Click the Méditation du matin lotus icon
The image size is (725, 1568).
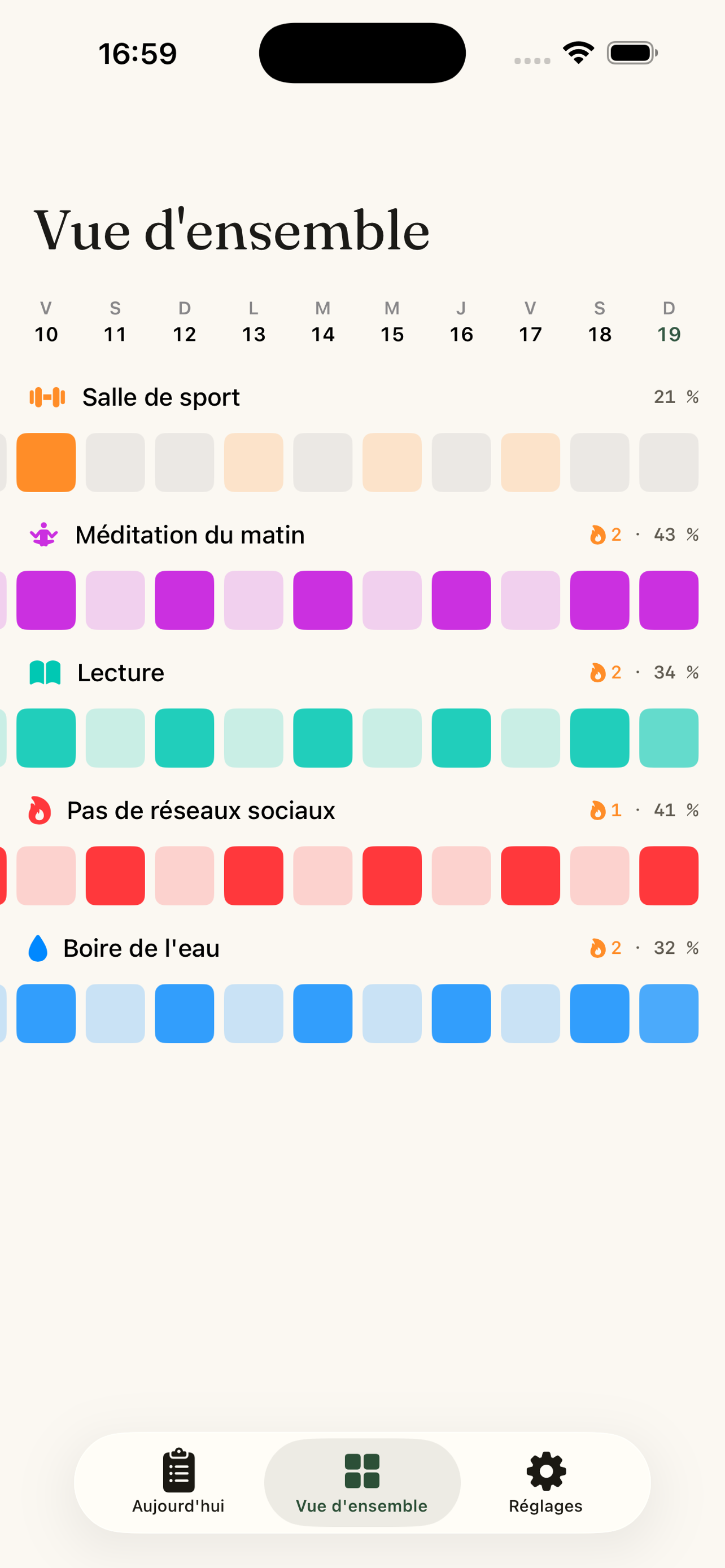point(43,535)
